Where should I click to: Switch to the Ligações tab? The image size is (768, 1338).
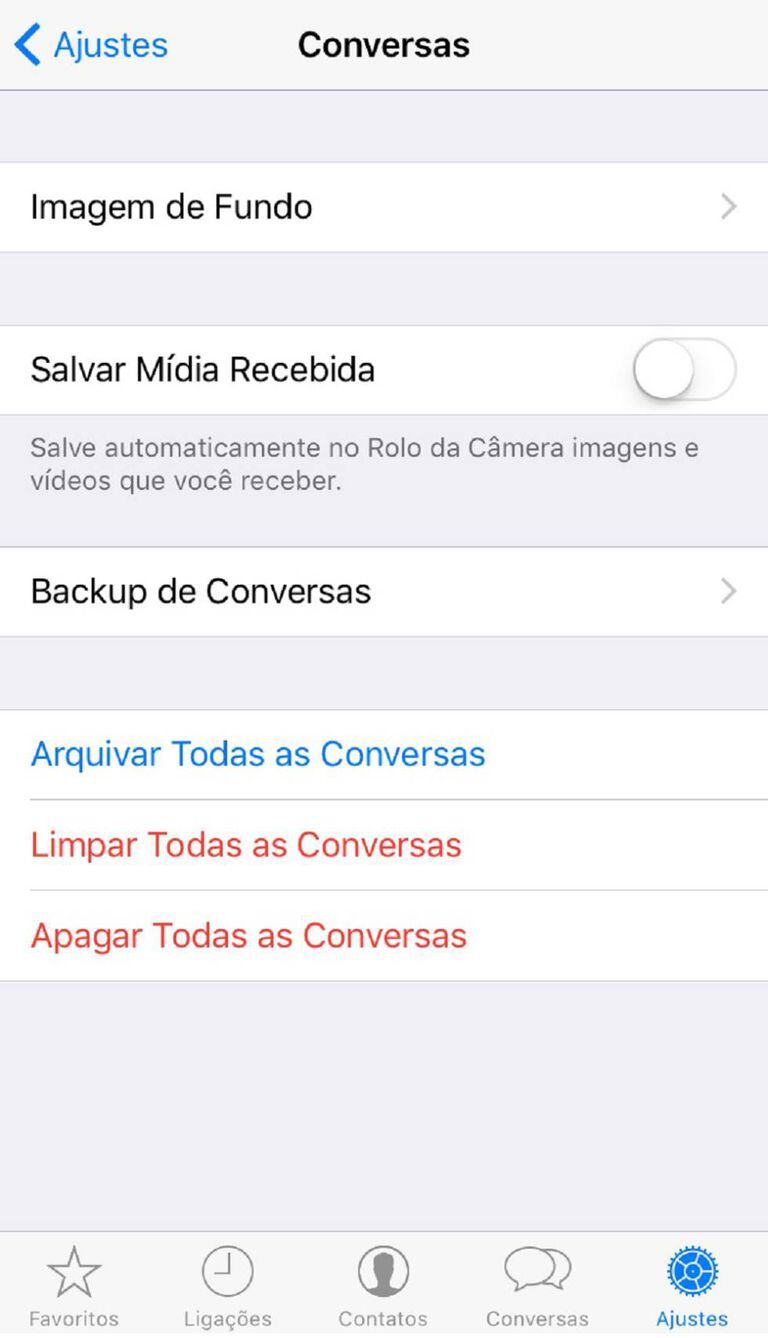(x=228, y=1287)
